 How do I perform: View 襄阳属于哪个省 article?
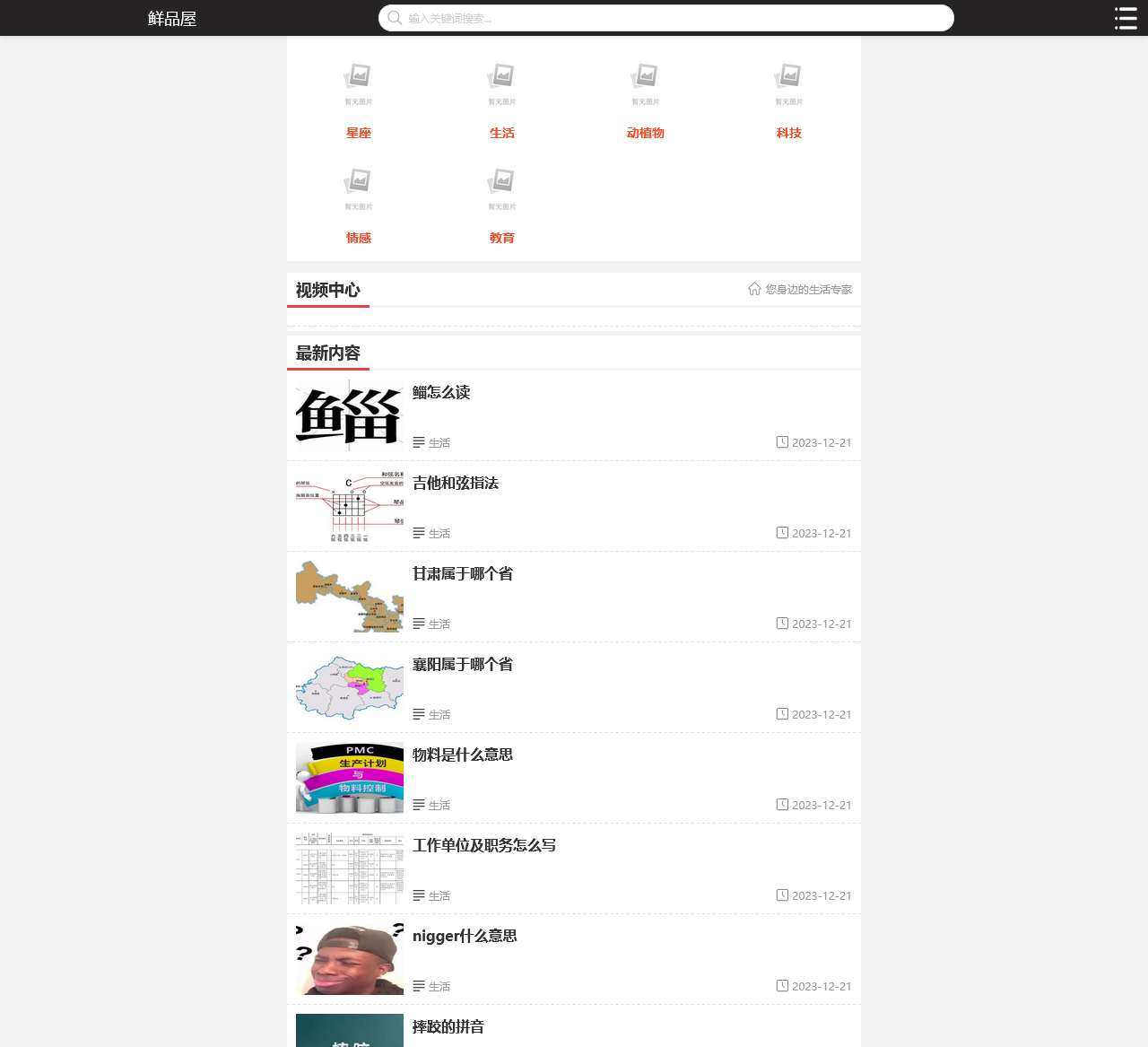(x=463, y=664)
